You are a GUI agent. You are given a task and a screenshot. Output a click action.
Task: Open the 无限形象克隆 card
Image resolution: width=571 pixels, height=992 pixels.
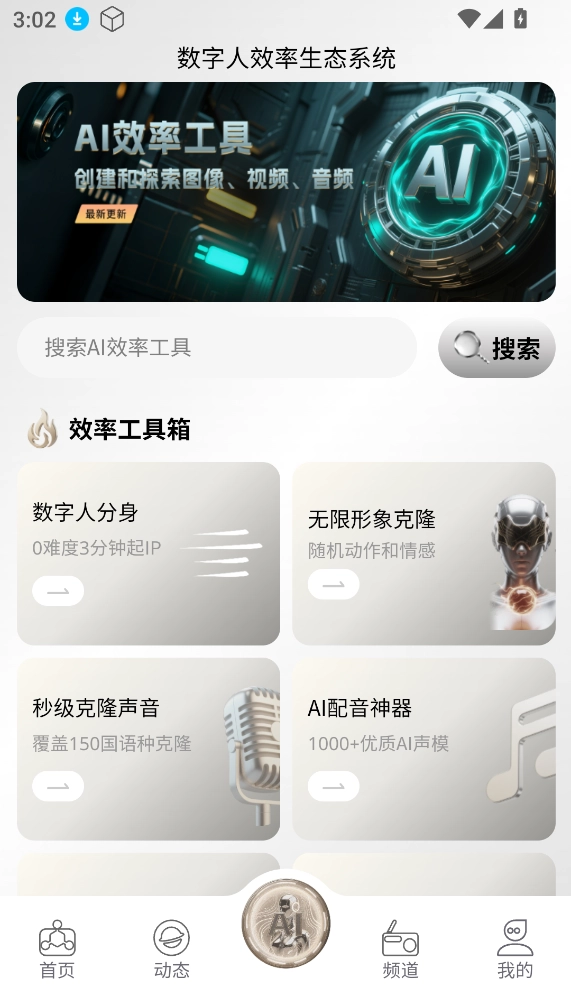coord(424,554)
